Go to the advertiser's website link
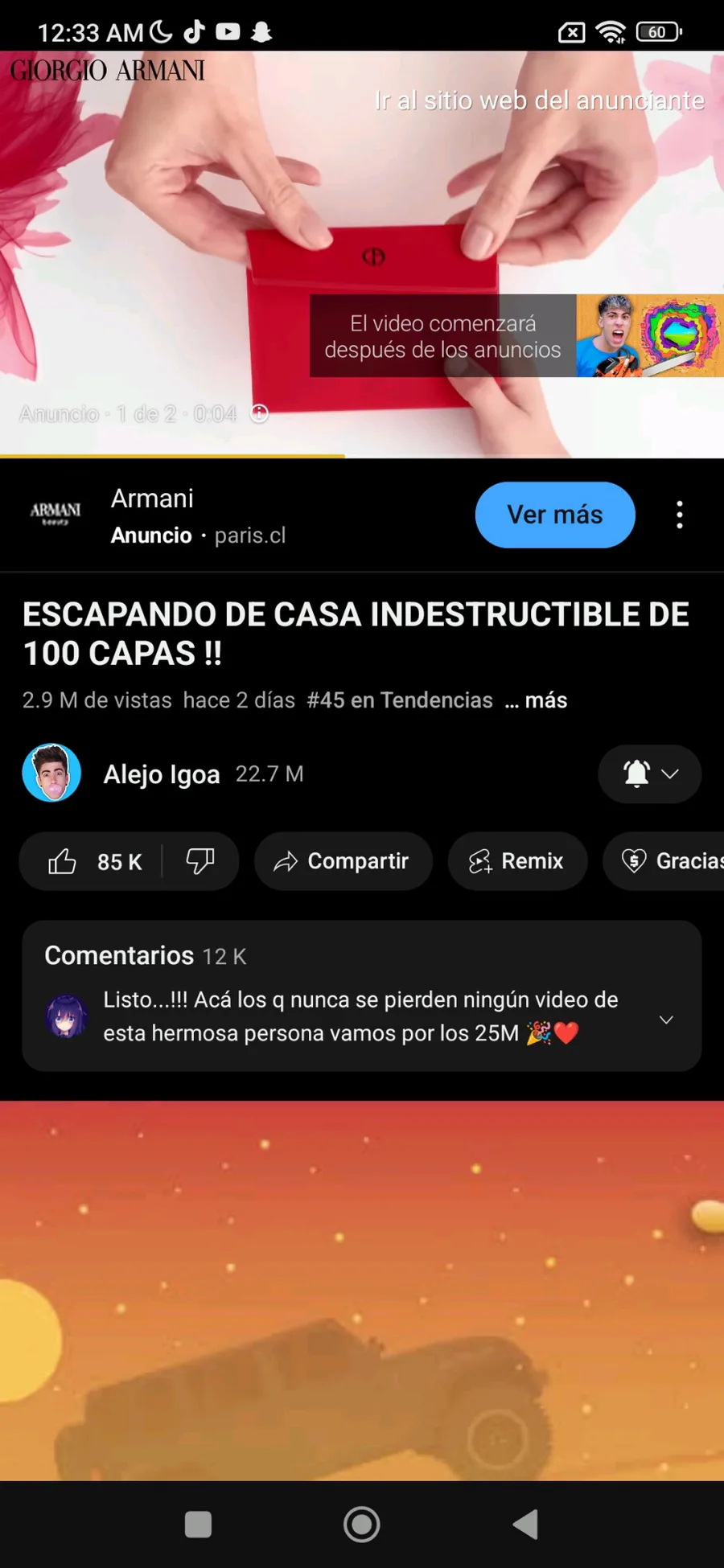The image size is (724, 1568). pyautogui.click(x=539, y=101)
